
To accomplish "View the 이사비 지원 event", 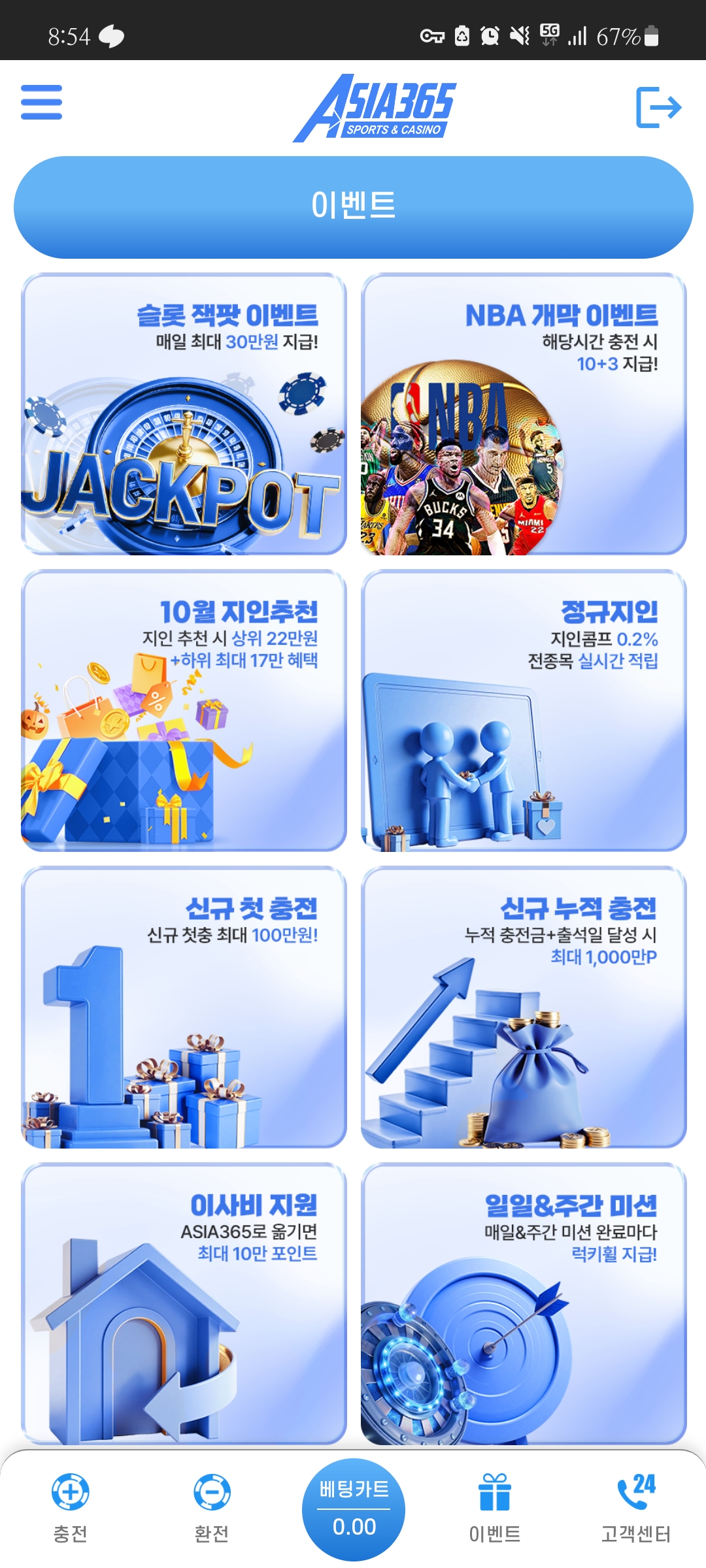I will (x=184, y=1303).
